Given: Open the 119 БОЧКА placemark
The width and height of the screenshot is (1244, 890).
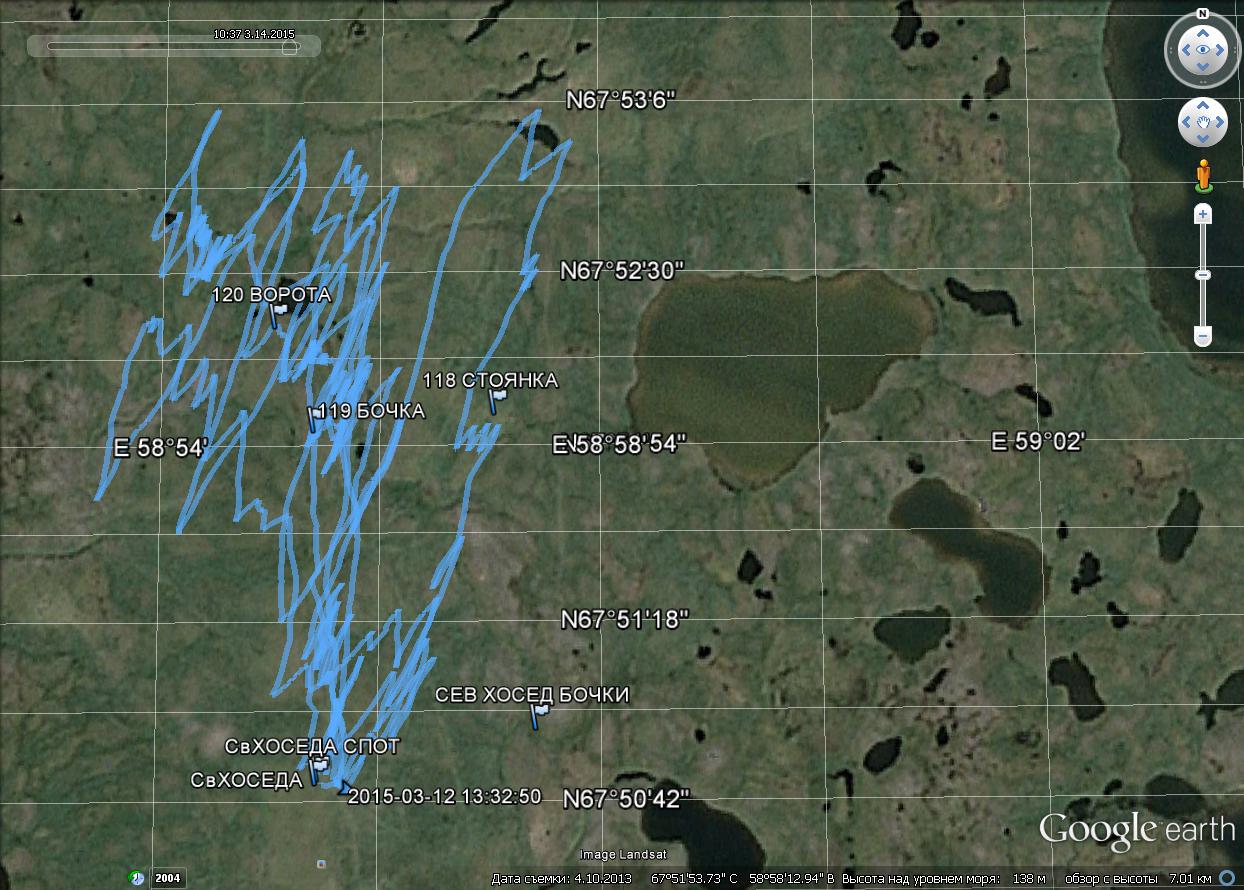Looking at the screenshot, I should [x=315, y=417].
